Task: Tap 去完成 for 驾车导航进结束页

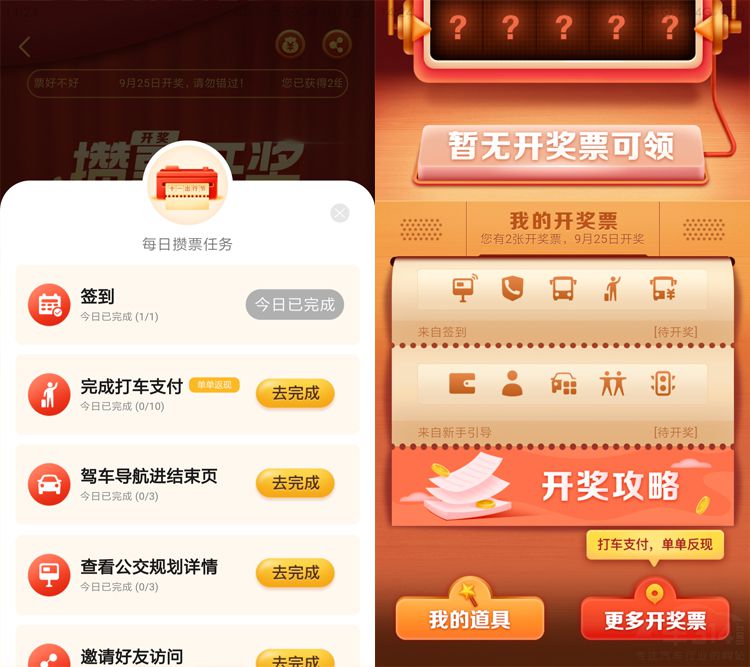Action: pos(295,483)
